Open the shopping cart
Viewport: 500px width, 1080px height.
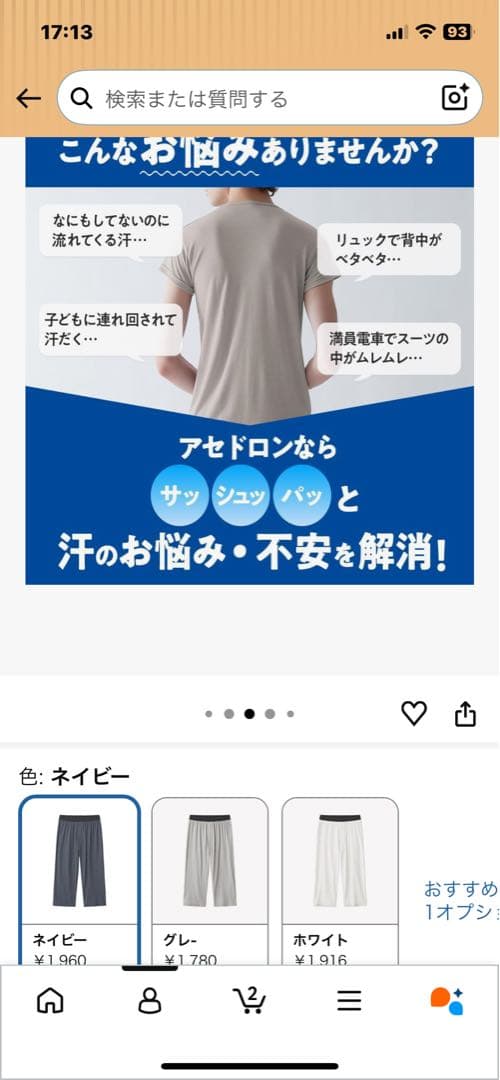[x=249, y=999]
